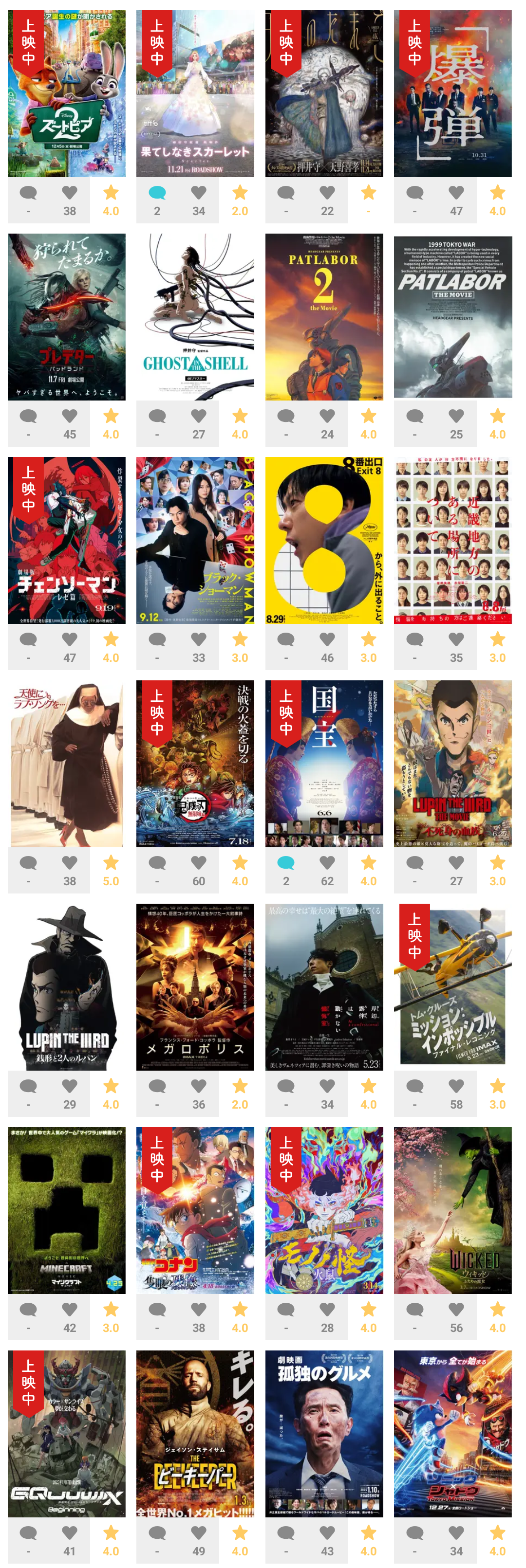Open the PATLABOR THE MOVIE poster
526x1568 pixels.
pyautogui.click(x=452, y=316)
